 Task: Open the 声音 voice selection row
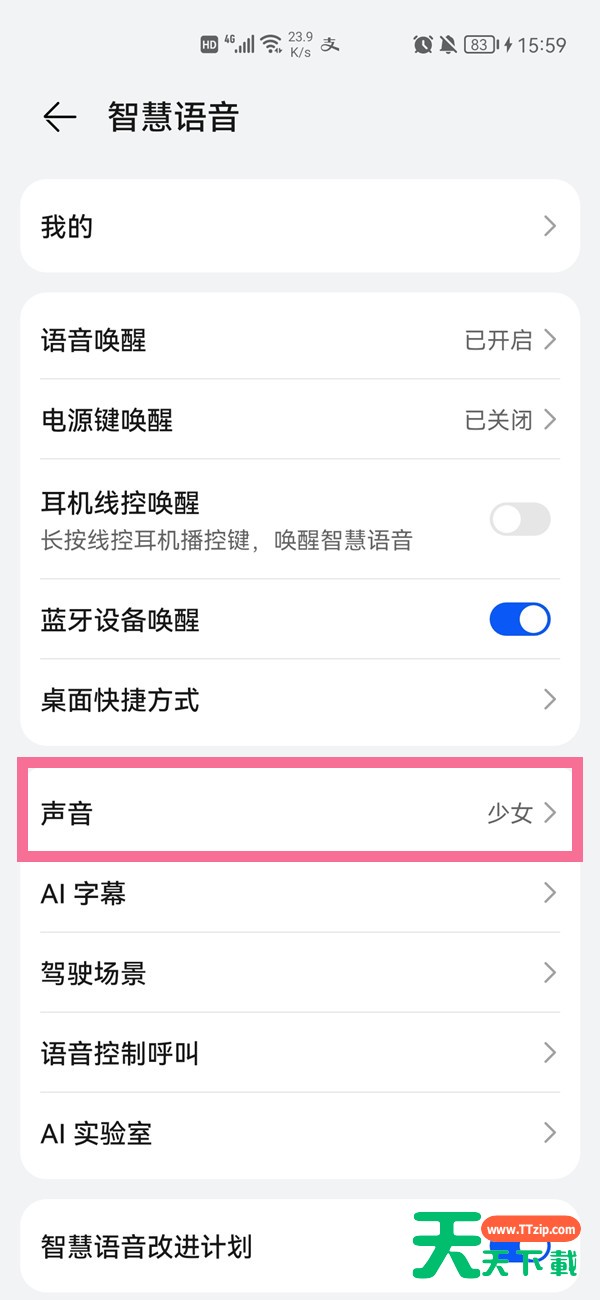300,813
